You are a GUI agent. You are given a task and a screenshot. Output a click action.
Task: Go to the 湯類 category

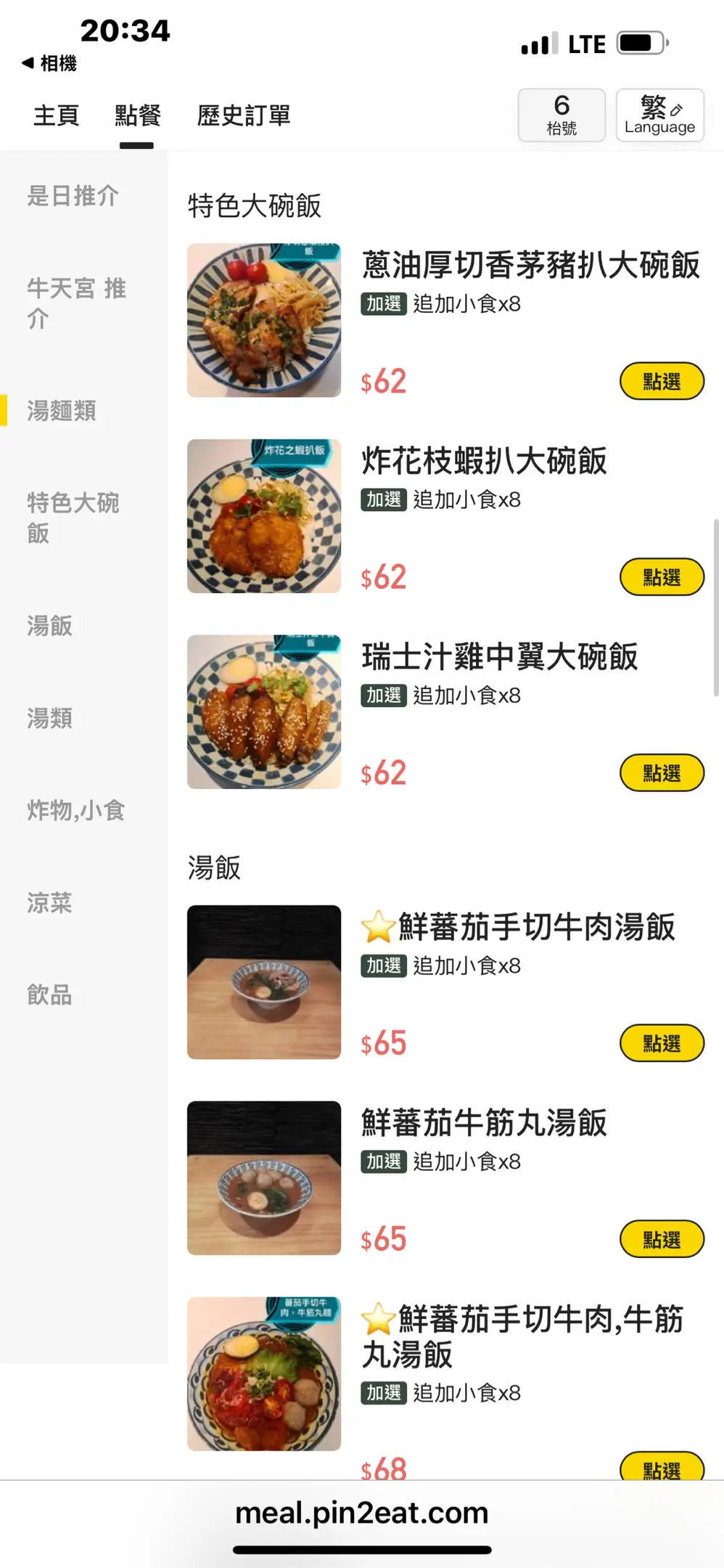[49, 719]
